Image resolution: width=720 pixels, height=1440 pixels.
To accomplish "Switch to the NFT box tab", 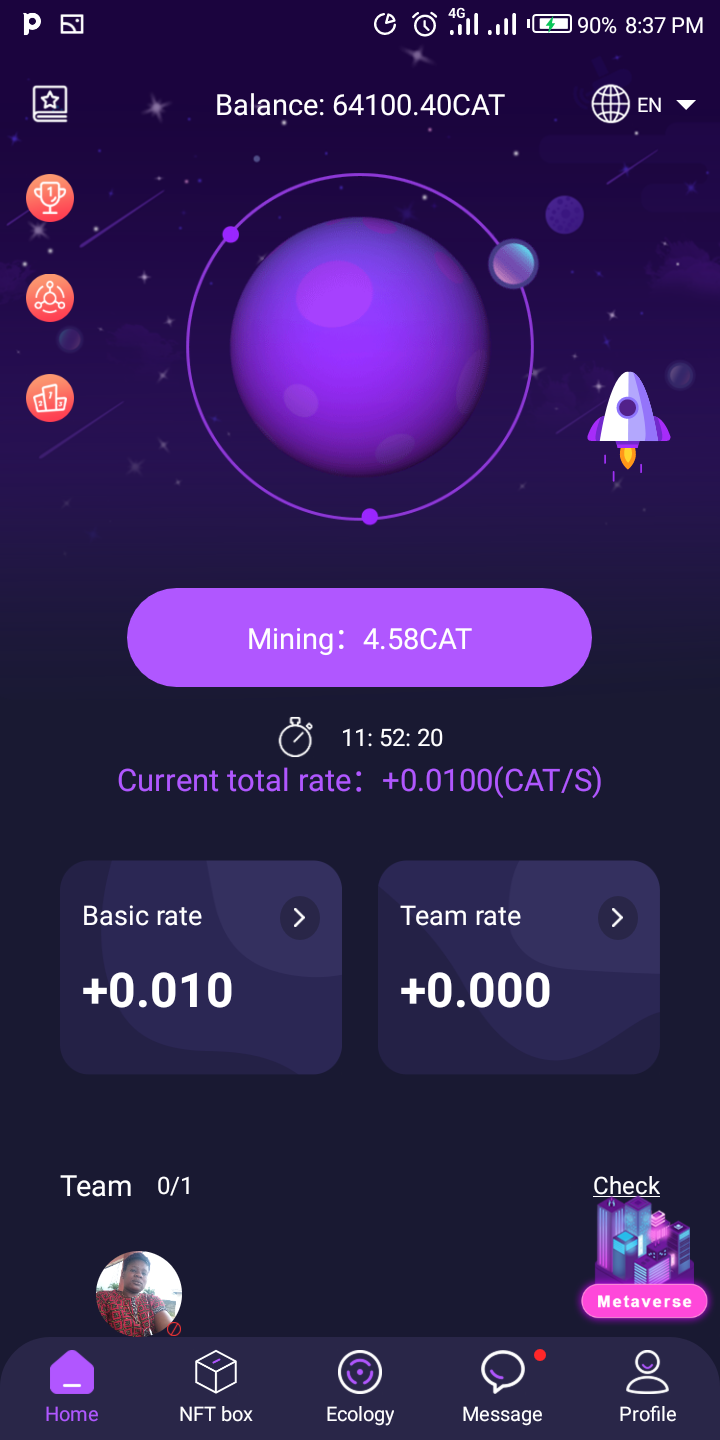I will (x=216, y=1387).
